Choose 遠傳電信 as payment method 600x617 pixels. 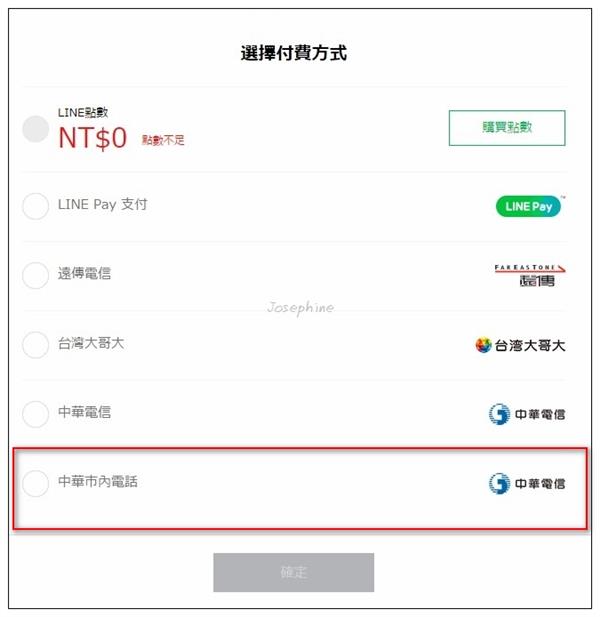pos(36,275)
